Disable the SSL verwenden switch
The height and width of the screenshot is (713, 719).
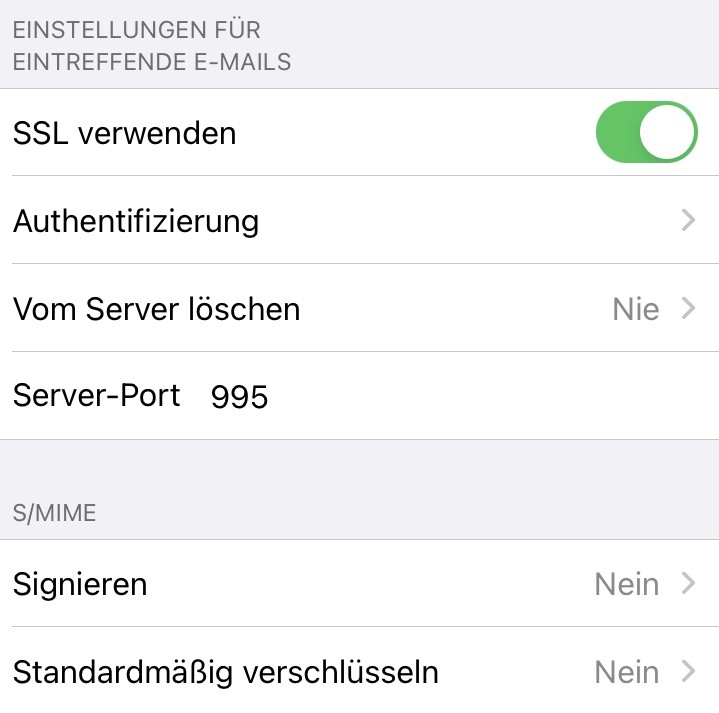click(x=646, y=132)
